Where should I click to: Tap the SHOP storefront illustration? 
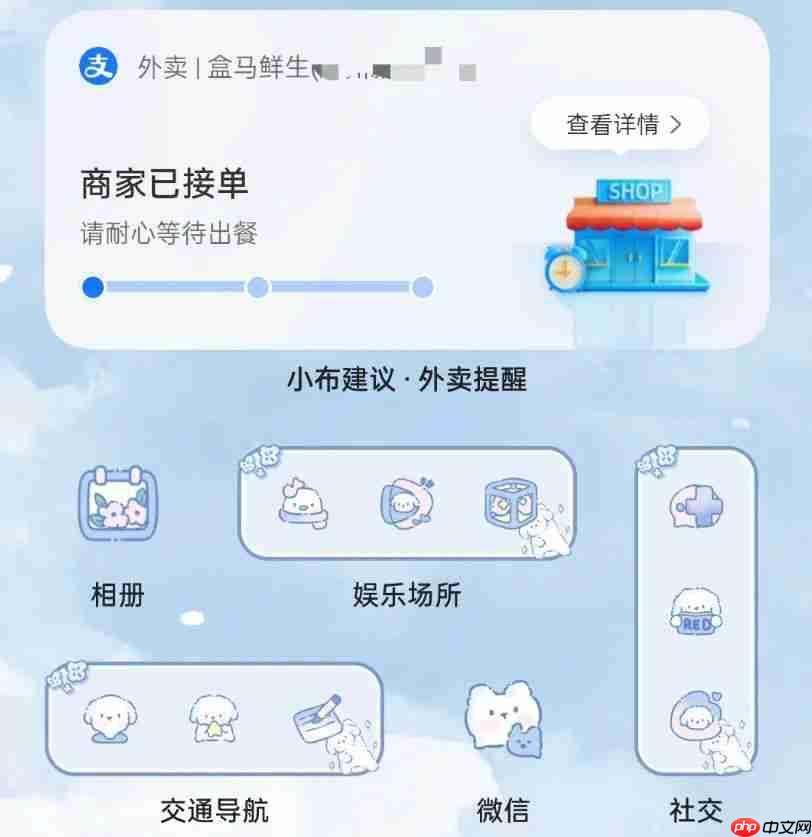(x=630, y=235)
